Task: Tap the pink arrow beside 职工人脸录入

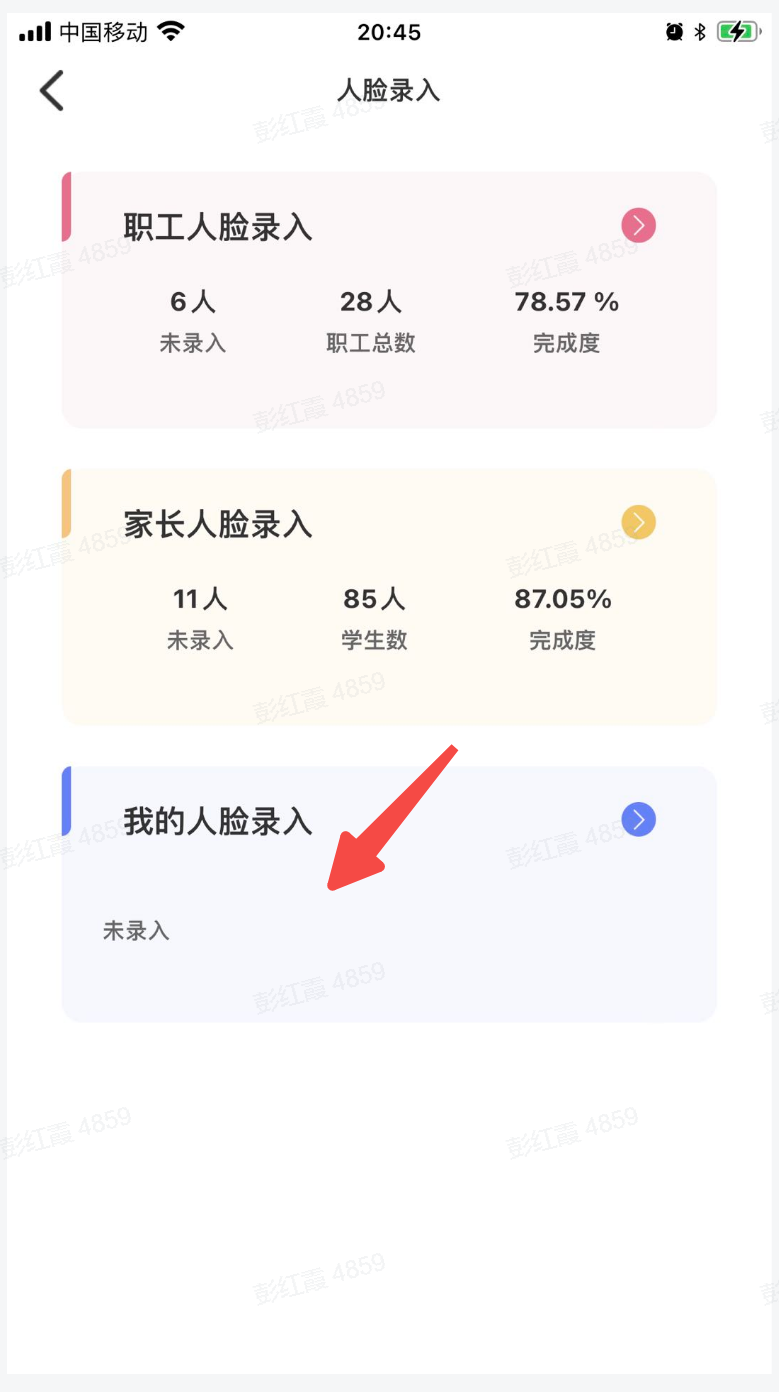Action: (x=638, y=226)
